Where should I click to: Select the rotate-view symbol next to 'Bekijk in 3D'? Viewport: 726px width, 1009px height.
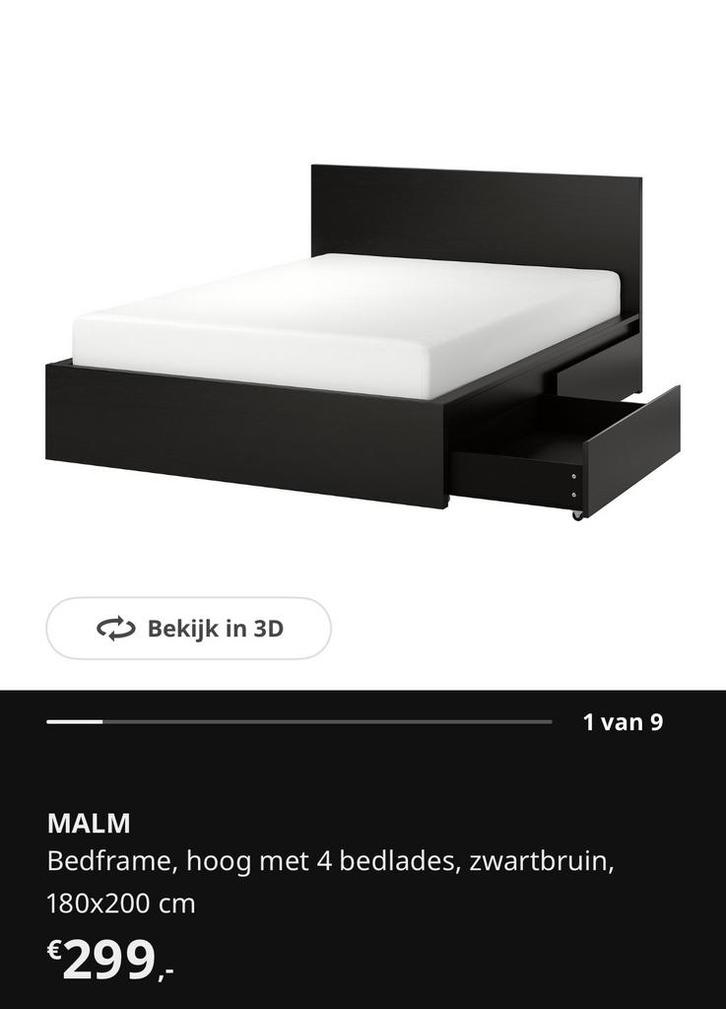115,628
